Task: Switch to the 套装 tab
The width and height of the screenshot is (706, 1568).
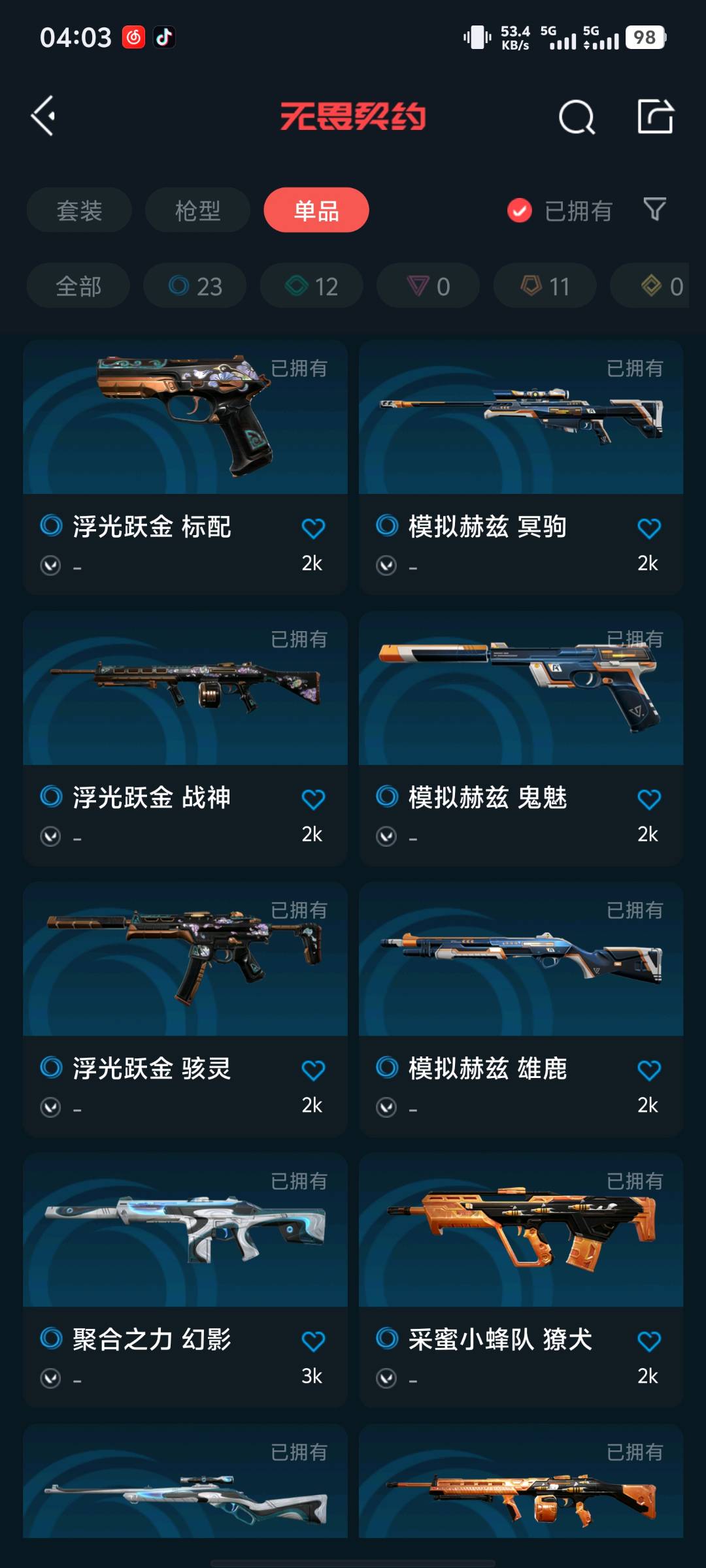Action: pyautogui.click(x=79, y=210)
